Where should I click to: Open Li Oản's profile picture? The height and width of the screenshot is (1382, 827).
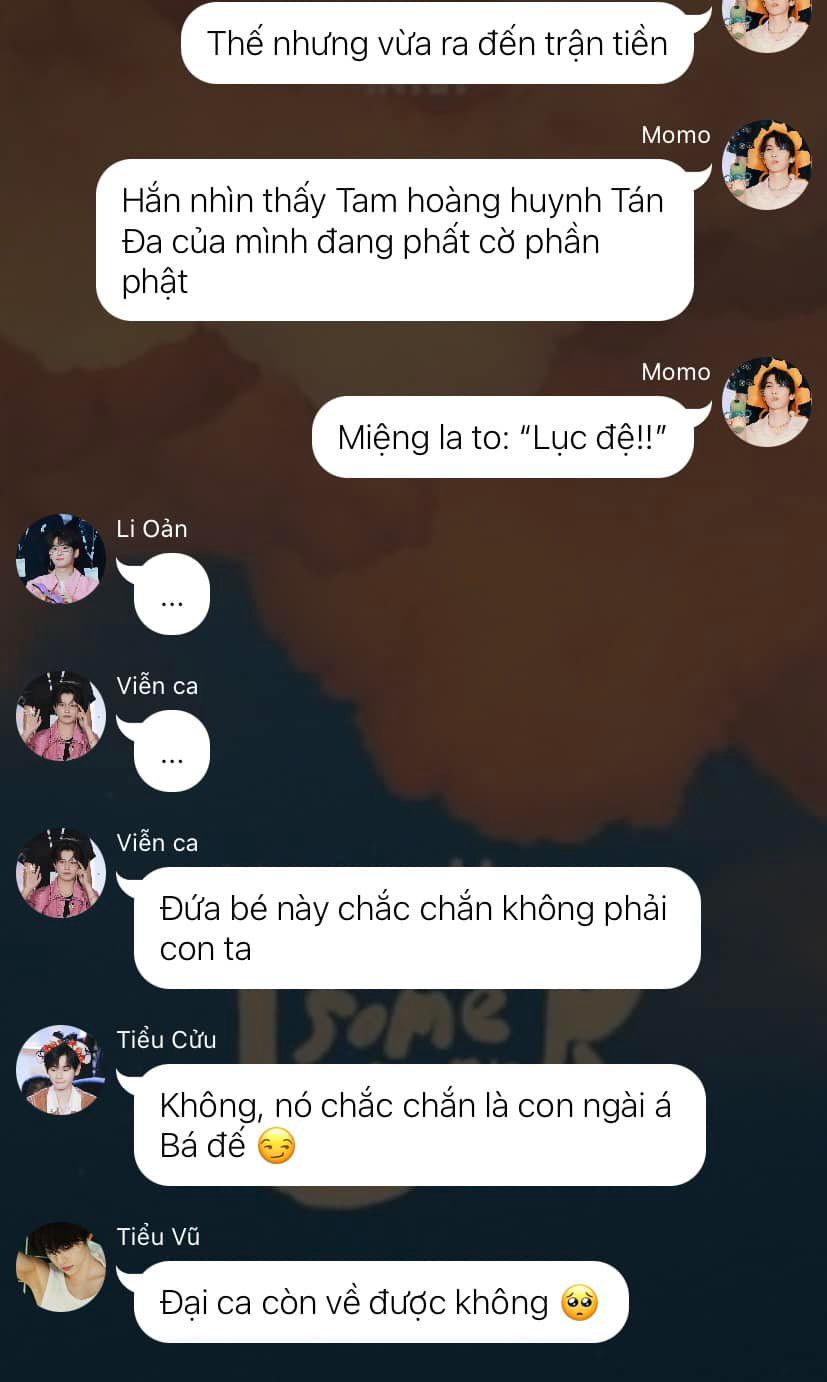point(61,559)
